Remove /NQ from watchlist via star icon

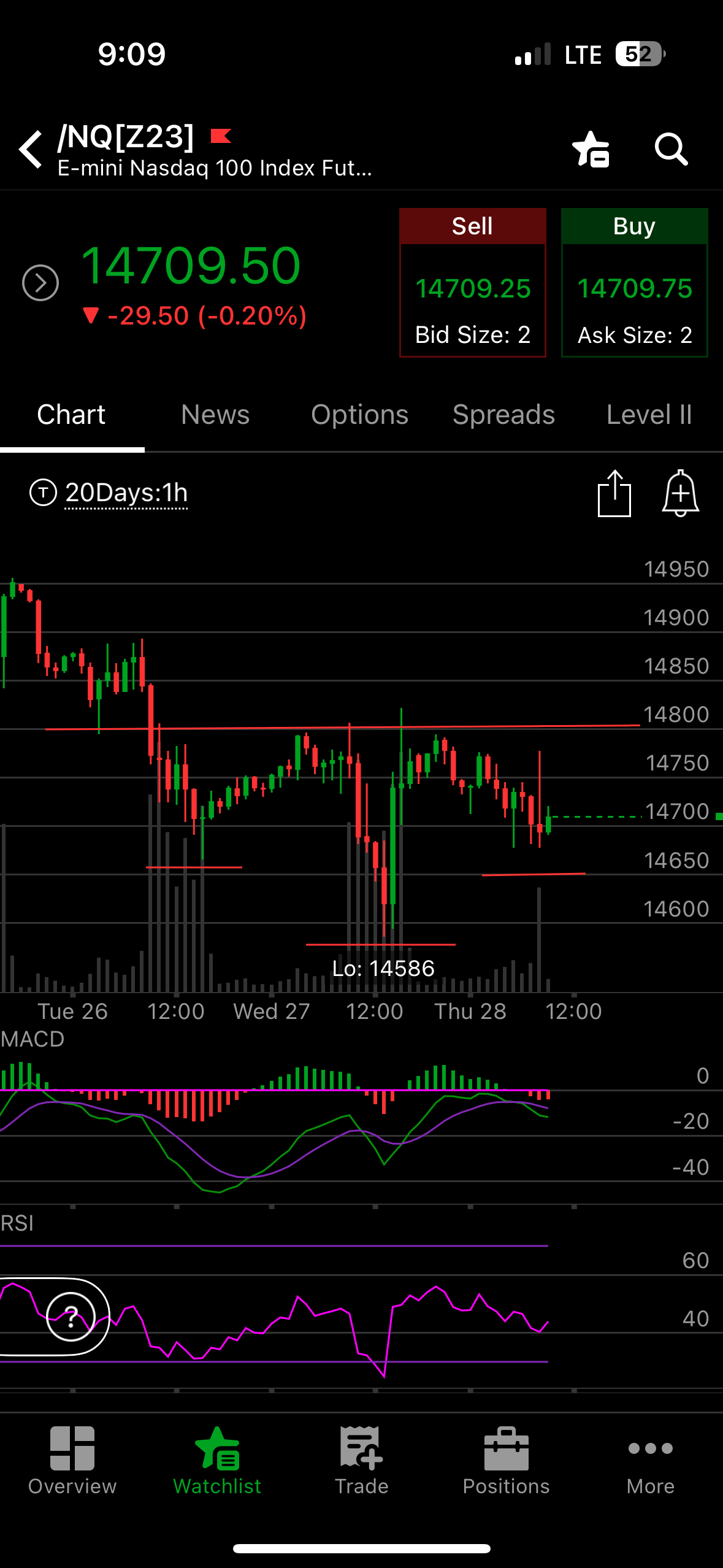[x=591, y=149]
